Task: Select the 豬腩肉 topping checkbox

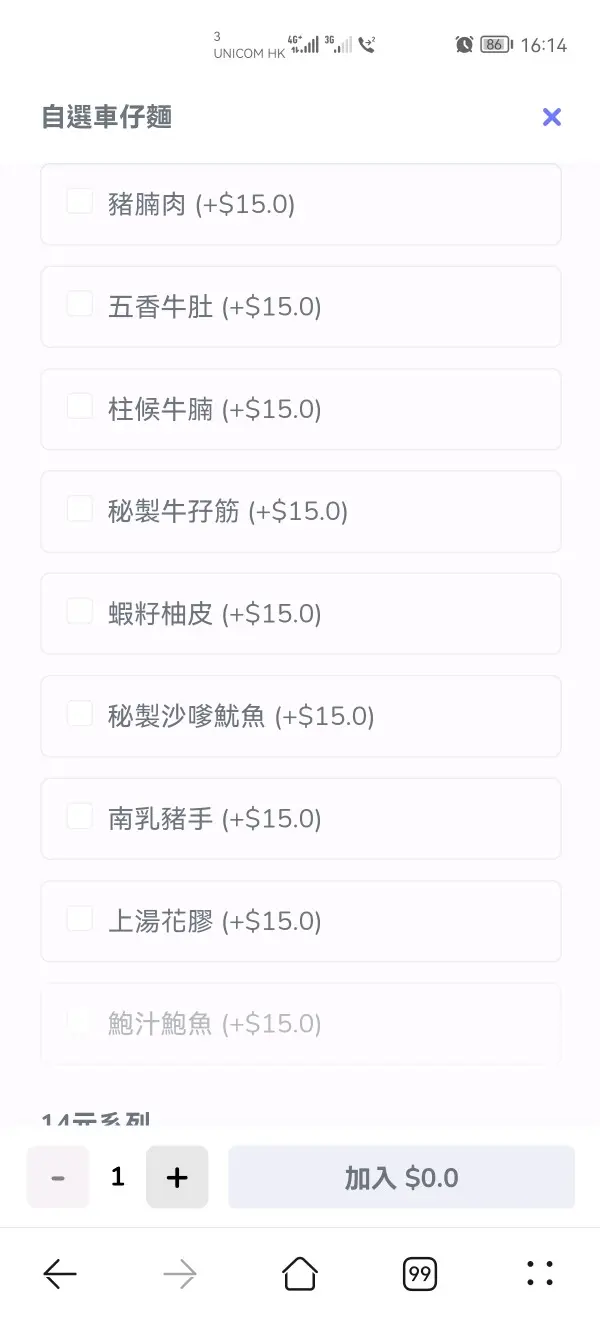Action: pyautogui.click(x=80, y=201)
